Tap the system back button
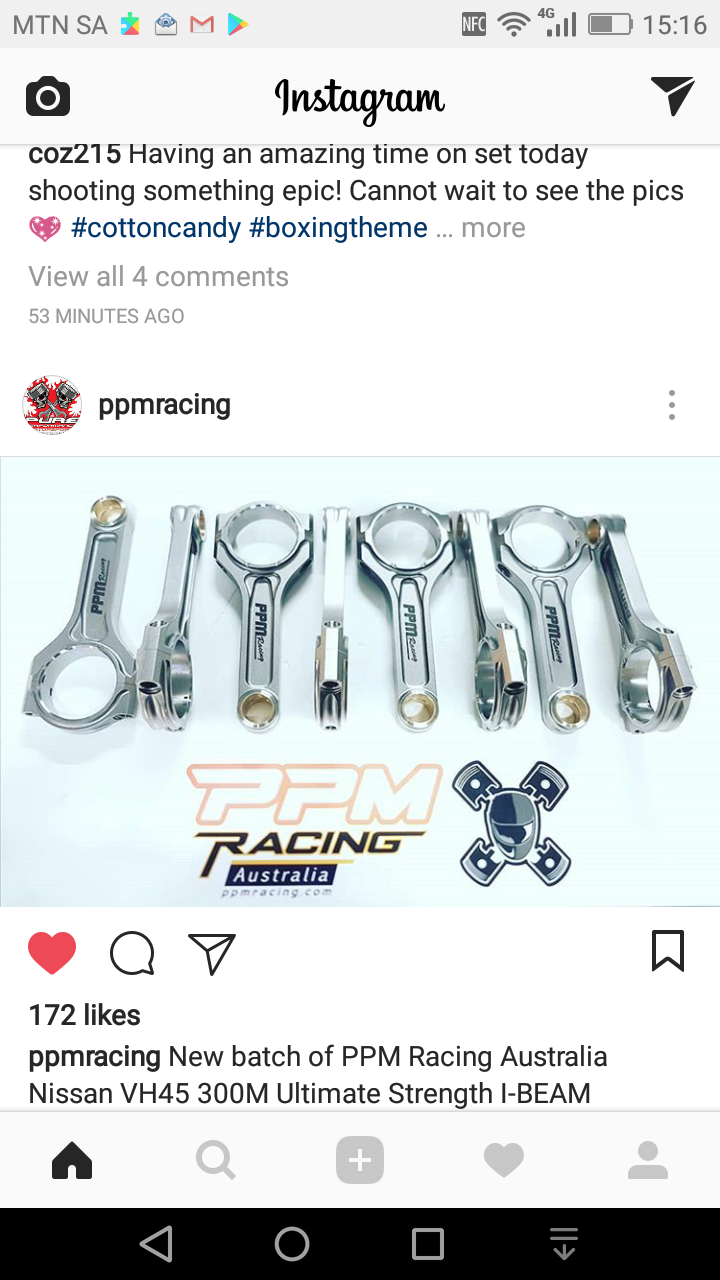 click(156, 1244)
